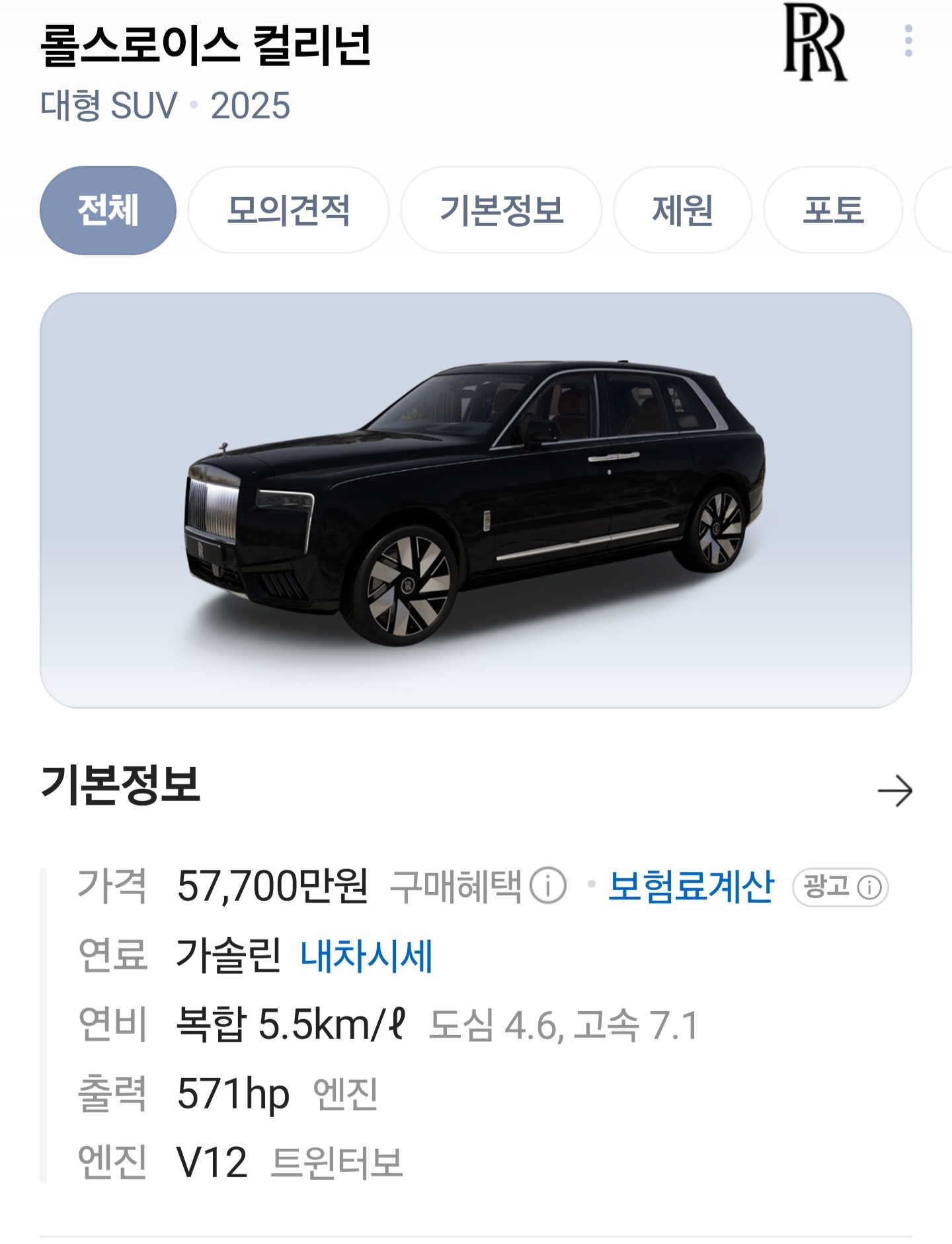
Task: Open the Cullinan car photo
Action: tap(475, 500)
